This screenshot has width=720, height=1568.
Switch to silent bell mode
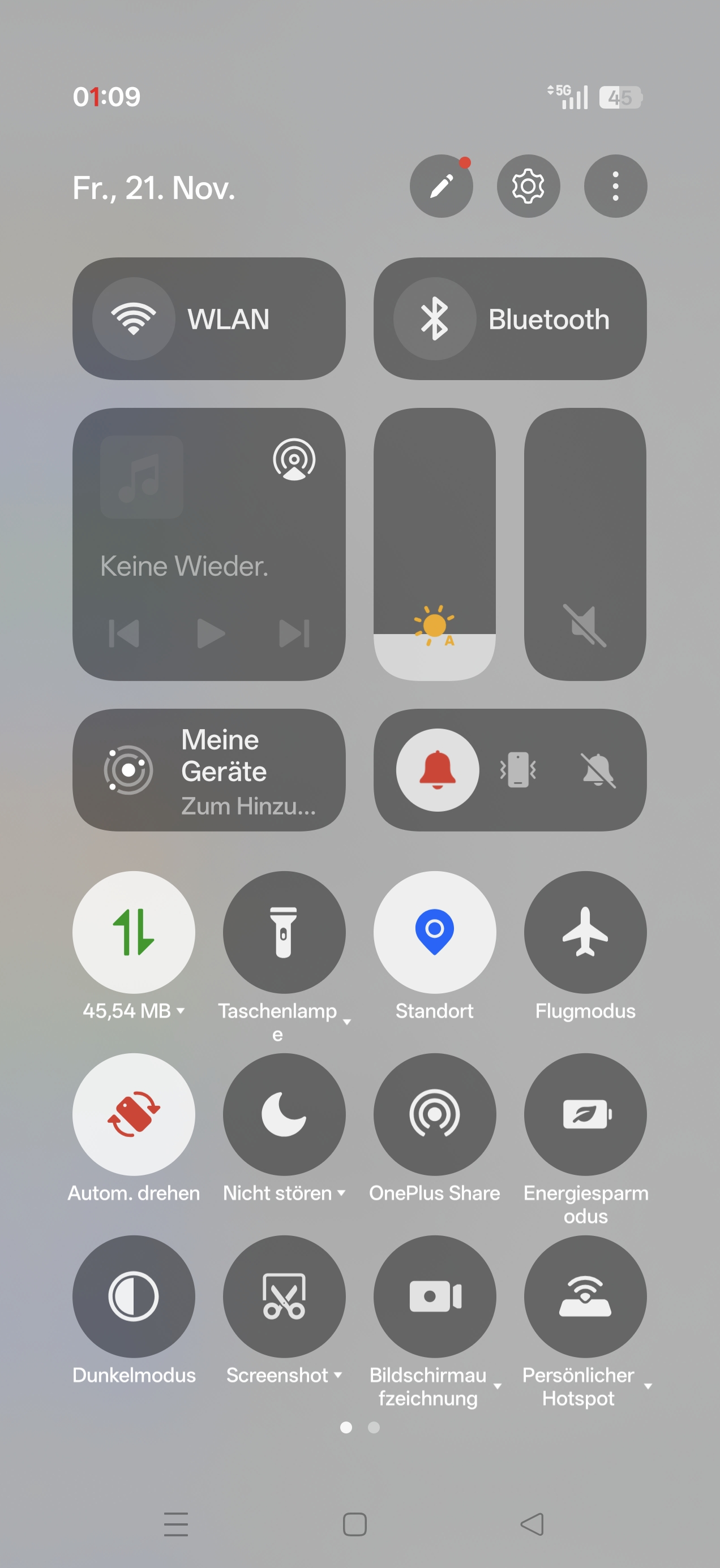coord(598,769)
